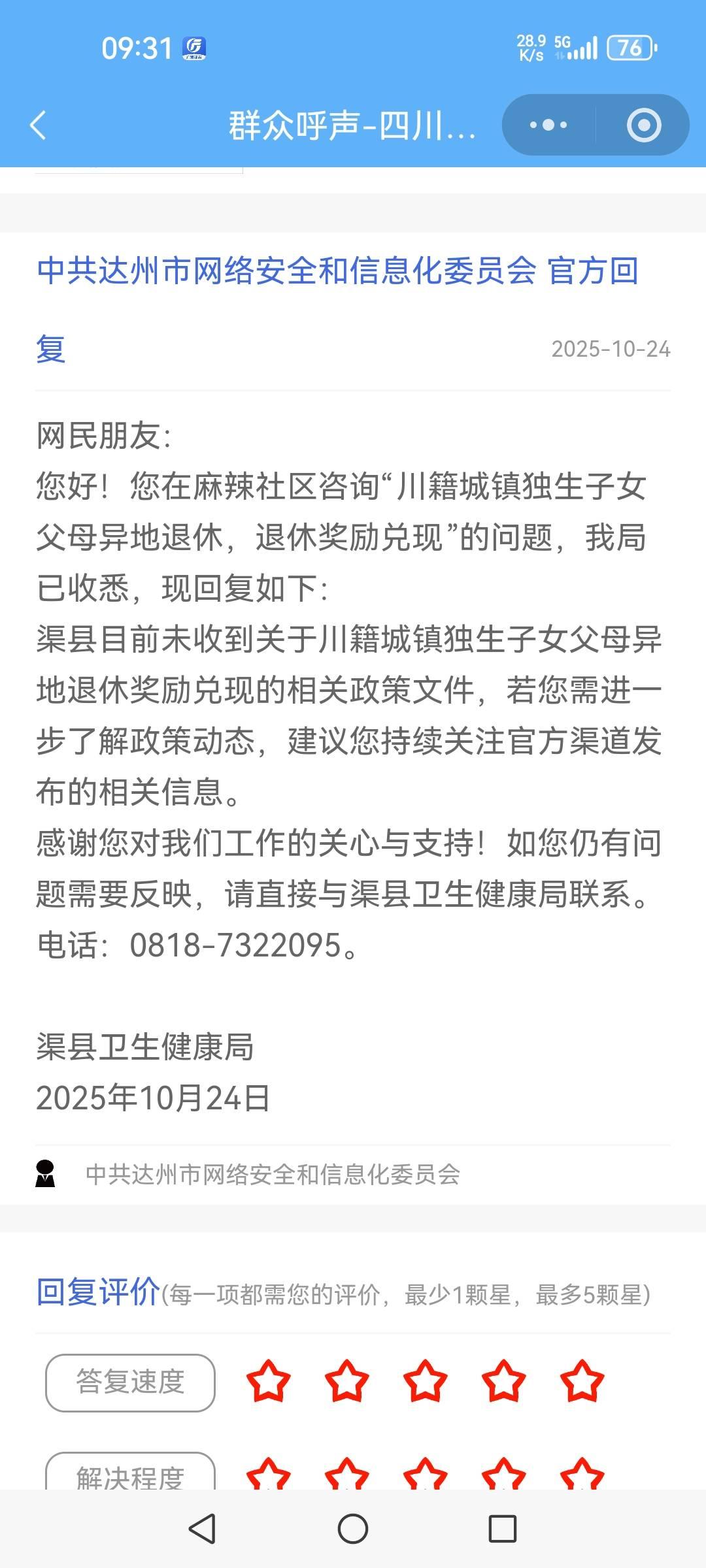Screen dimensions: 706x1568
Task: Open recent apps from navigation bar
Action: tap(503, 1529)
